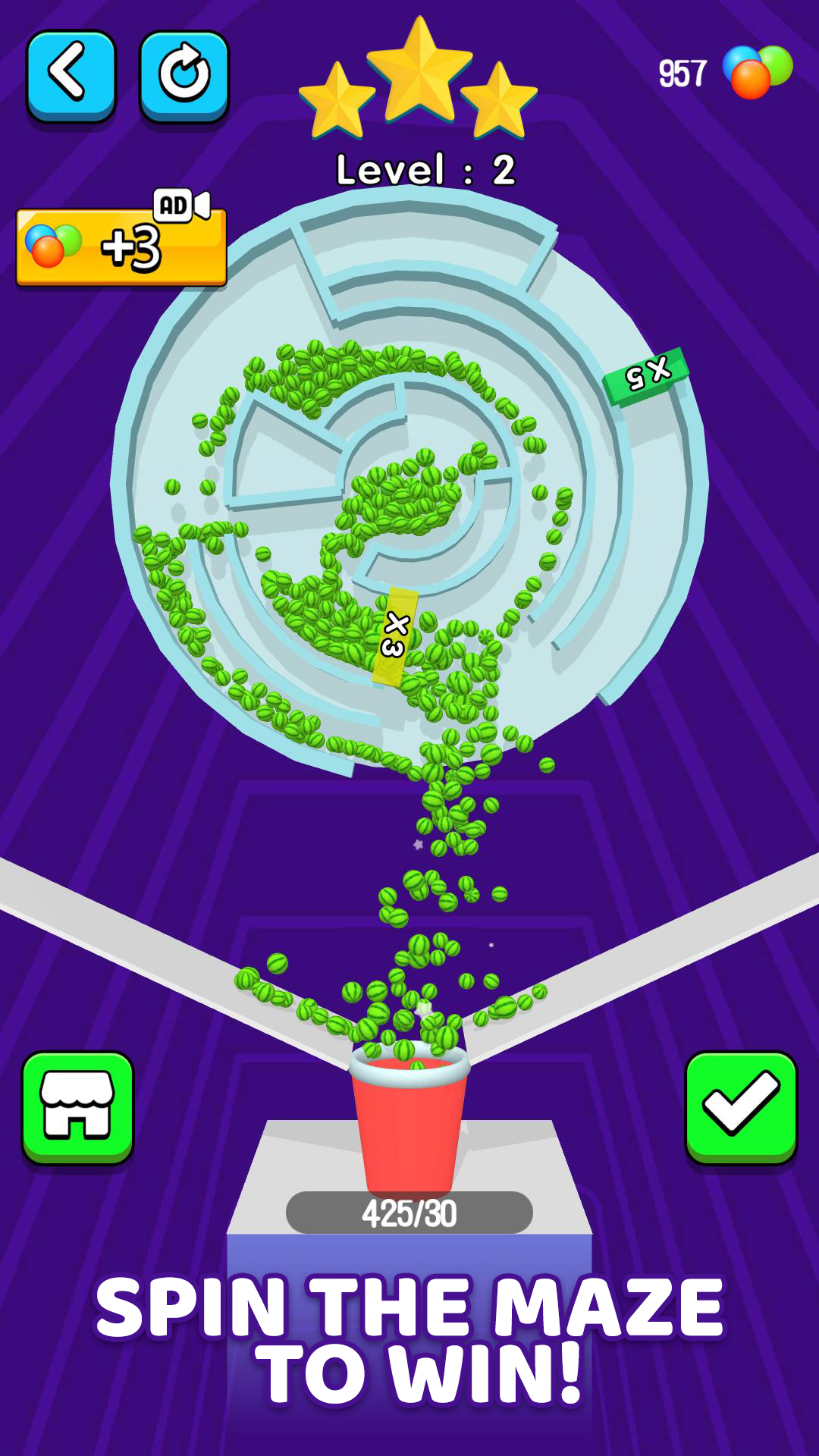Tap the red collection bucket
Image resolution: width=819 pixels, height=1456 pixels.
(x=409, y=1122)
